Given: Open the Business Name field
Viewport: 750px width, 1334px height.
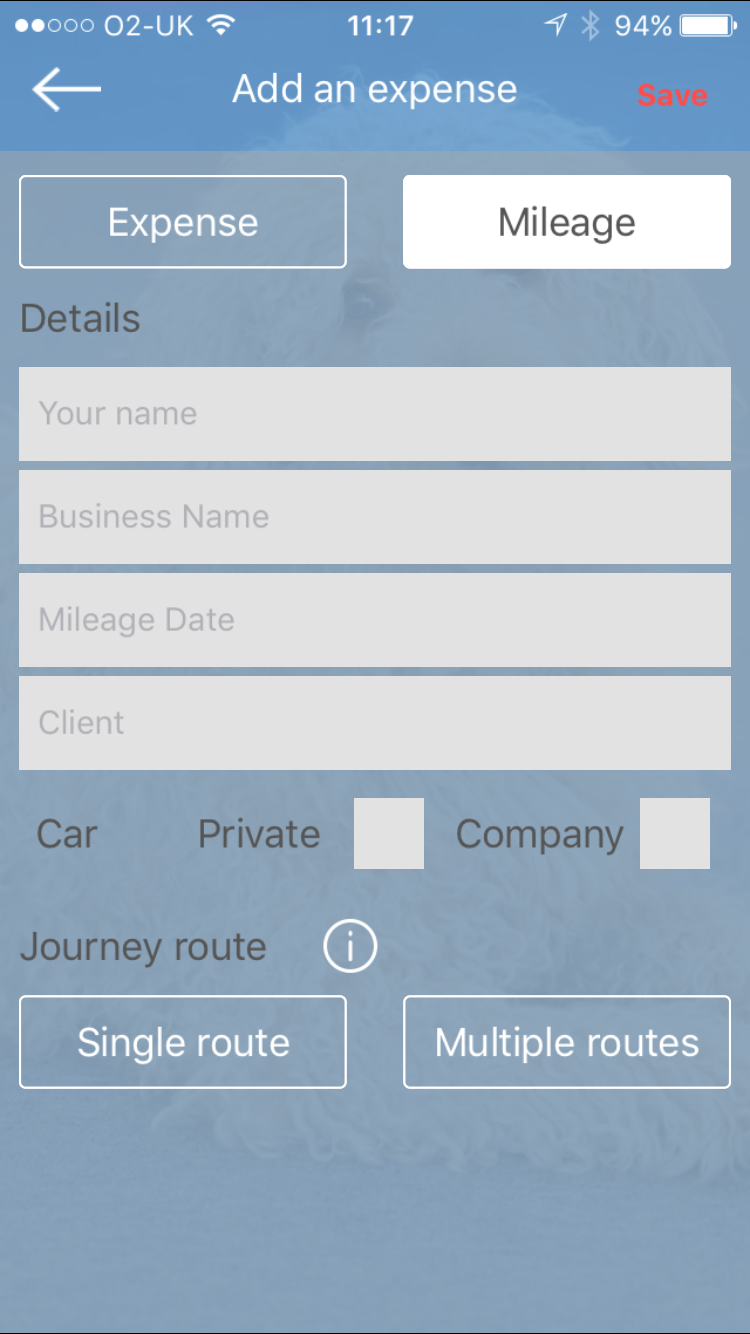Looking at the screenshot, I should (374, 516).
